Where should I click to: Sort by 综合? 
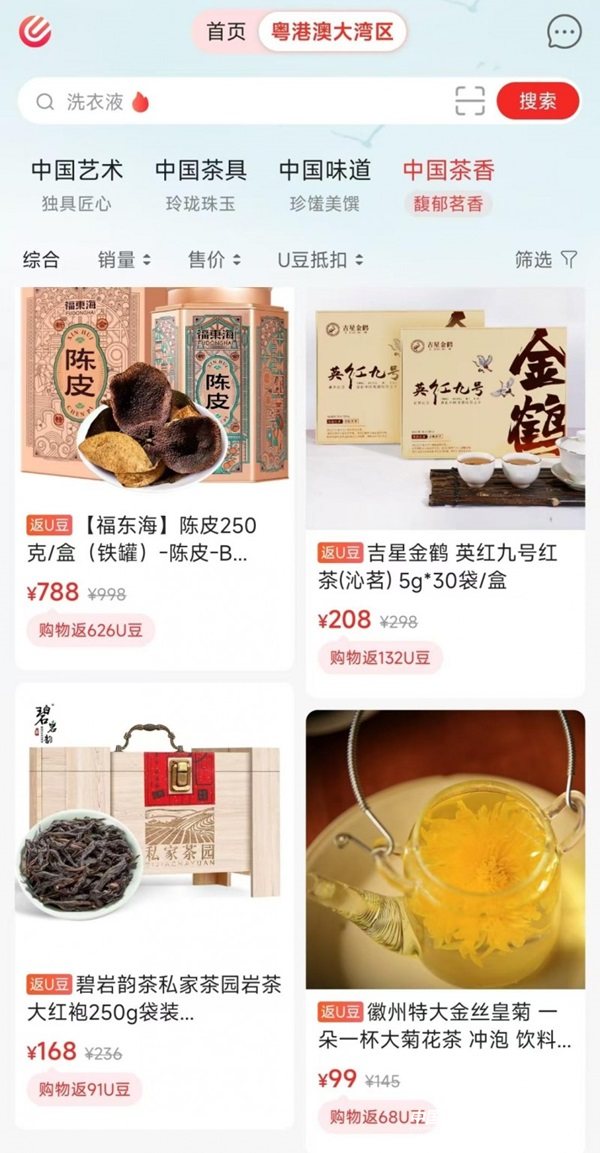[41, 260]
